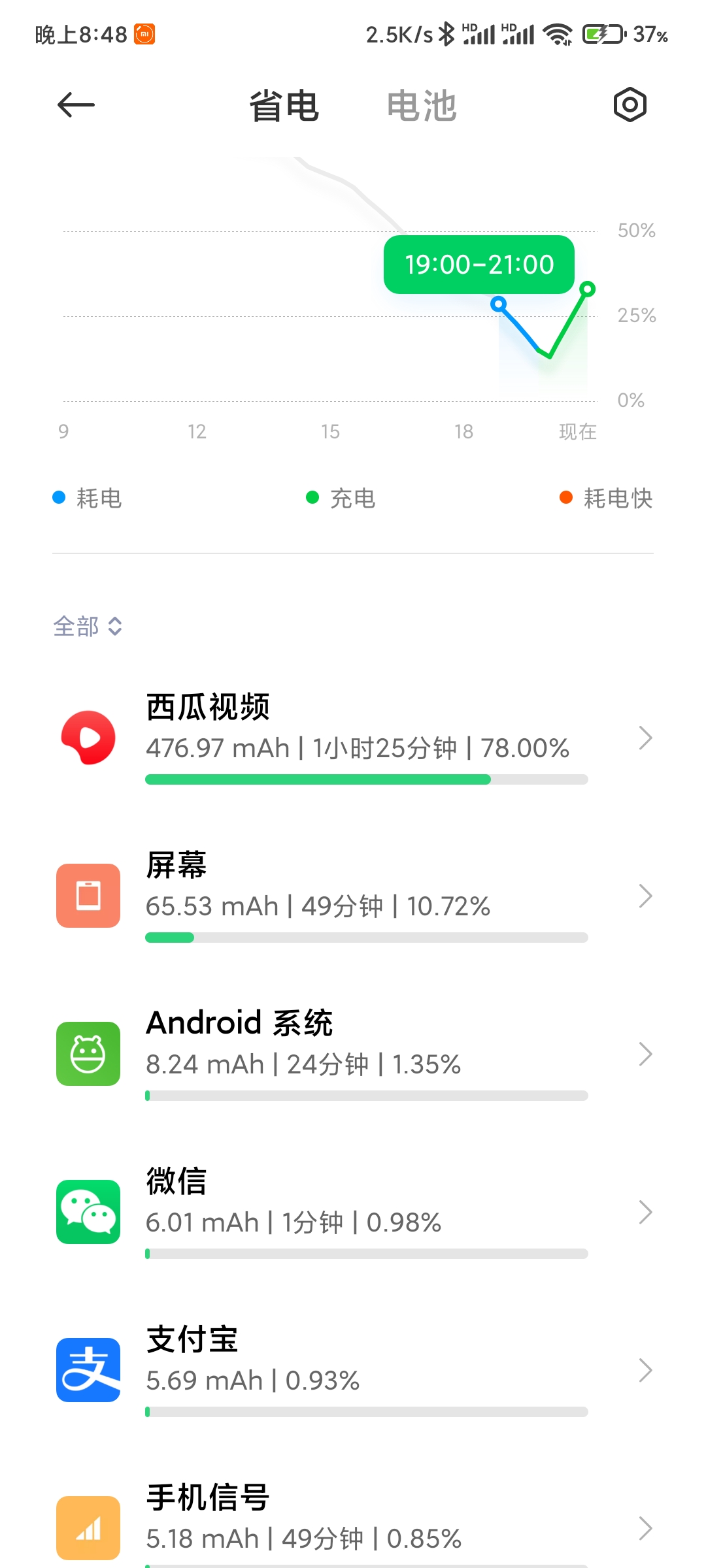Open 屏幕 power usage details
706x1568 pixels.
click(353, 896)
